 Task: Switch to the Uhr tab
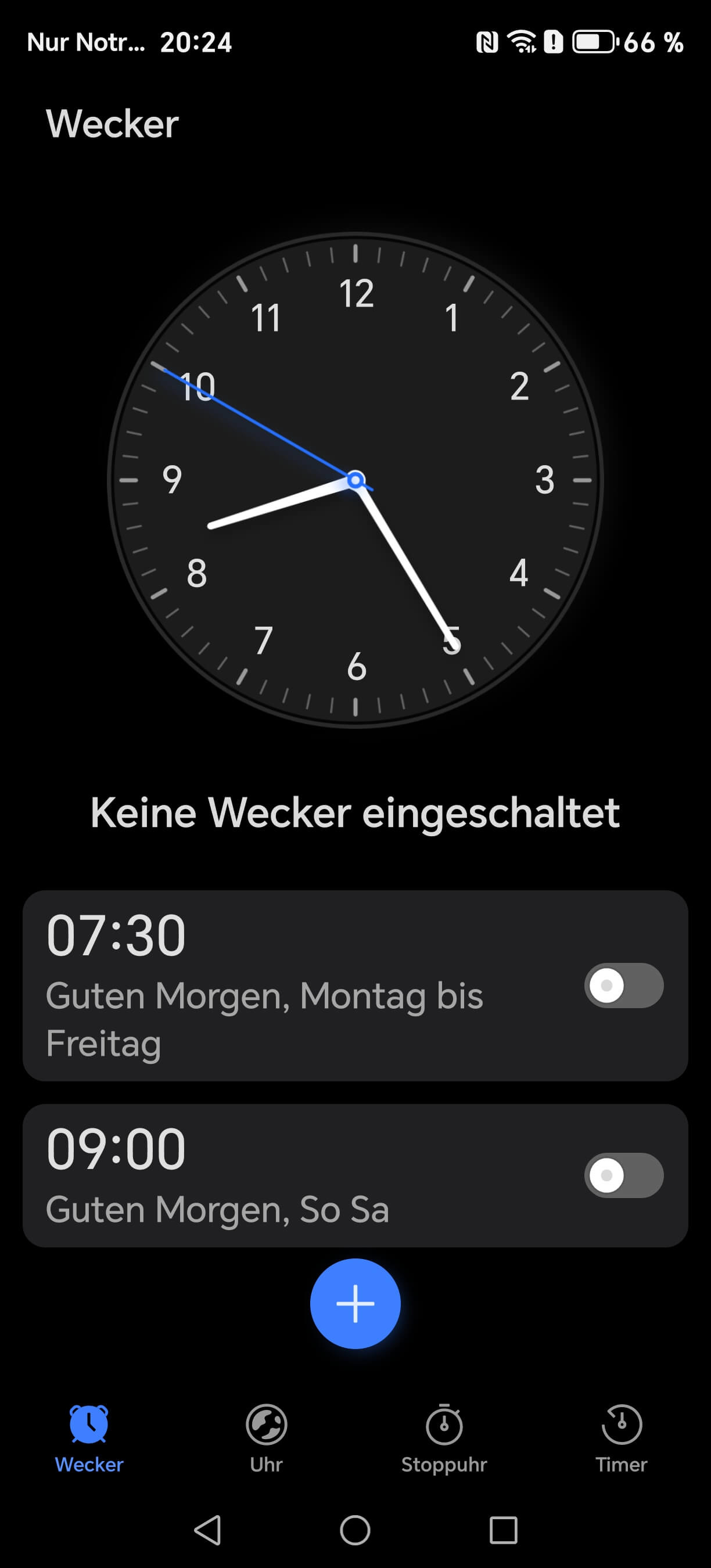click(x=266, y=1438)
